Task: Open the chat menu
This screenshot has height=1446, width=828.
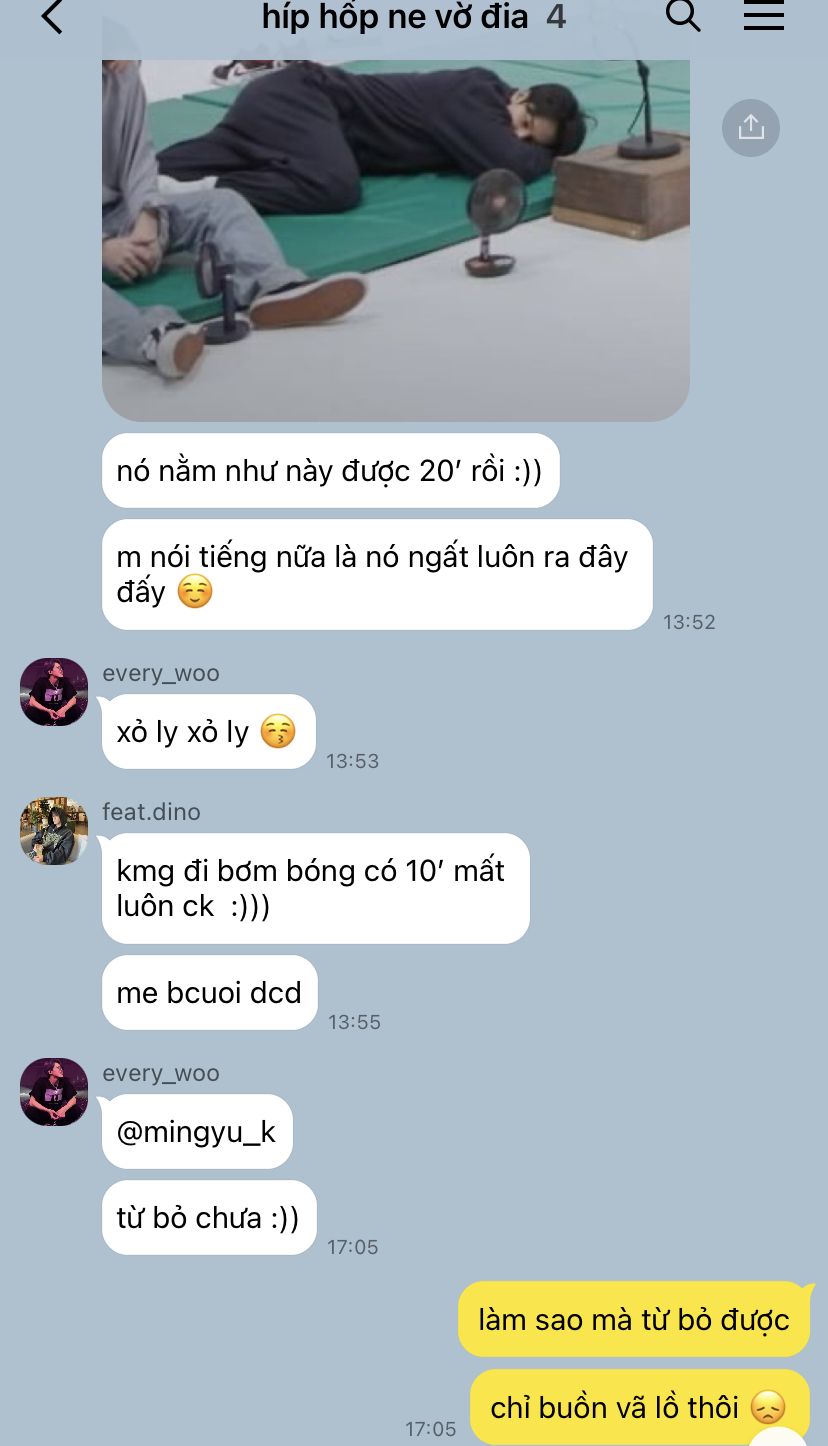Action: pyautogui.click(x=764, y=16)
